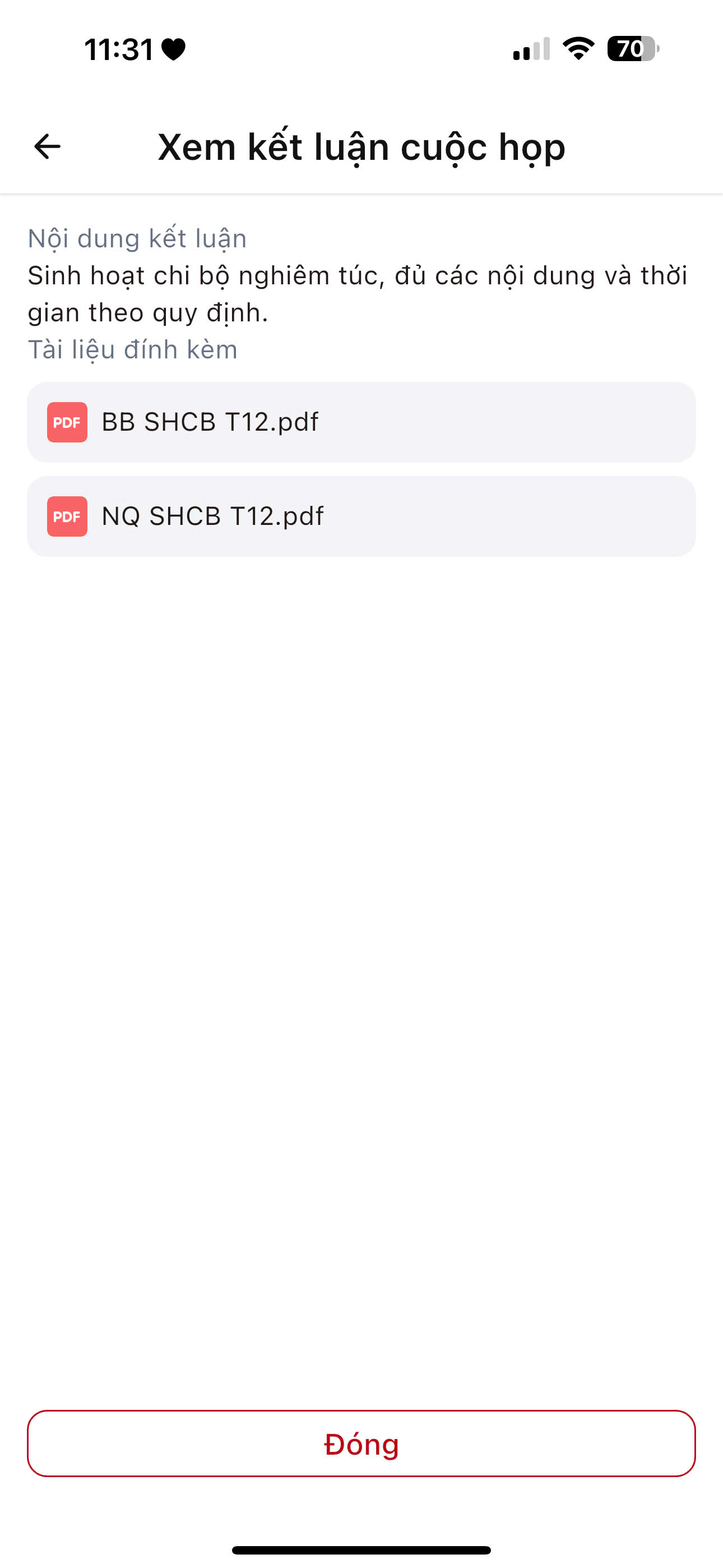Tap the Đóng button to close
The width and height of the screenshot is (723, 1568).
pos(361,1443)
